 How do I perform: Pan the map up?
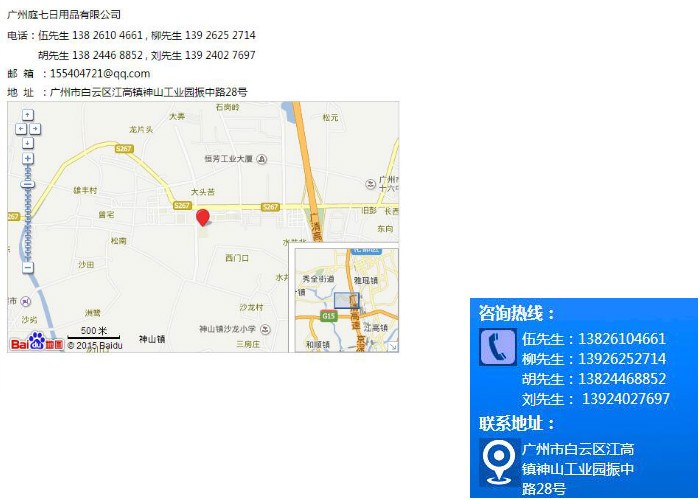[28, 115]
